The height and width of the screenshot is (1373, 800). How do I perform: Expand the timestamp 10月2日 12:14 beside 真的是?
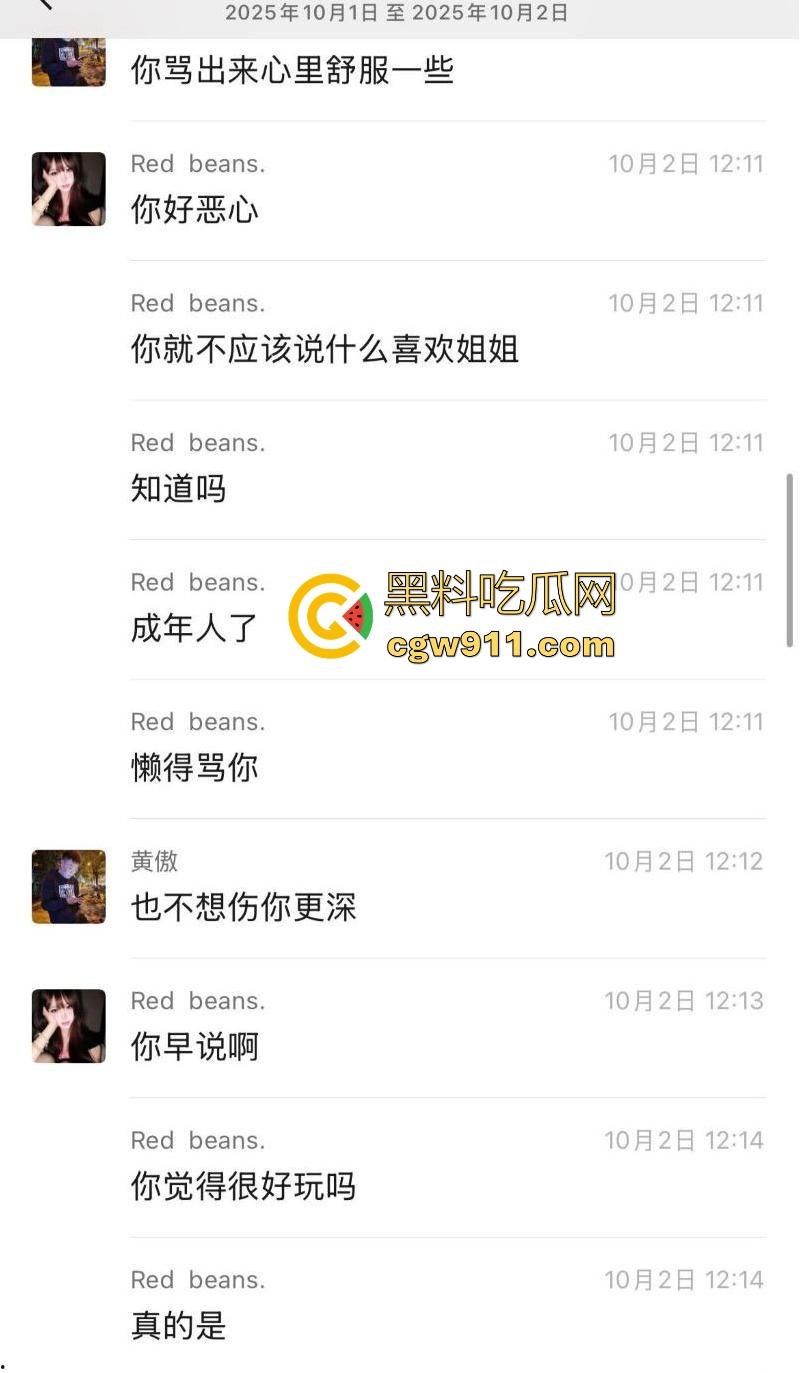pos(684,1279)
